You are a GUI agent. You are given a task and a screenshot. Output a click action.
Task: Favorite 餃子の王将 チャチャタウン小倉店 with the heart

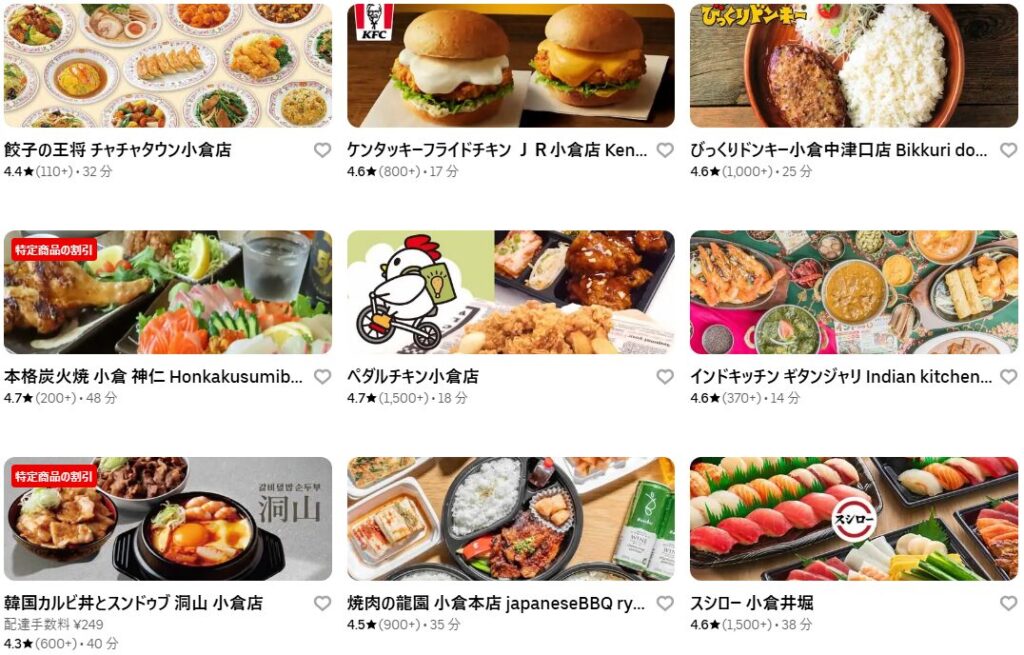(322, 150)
